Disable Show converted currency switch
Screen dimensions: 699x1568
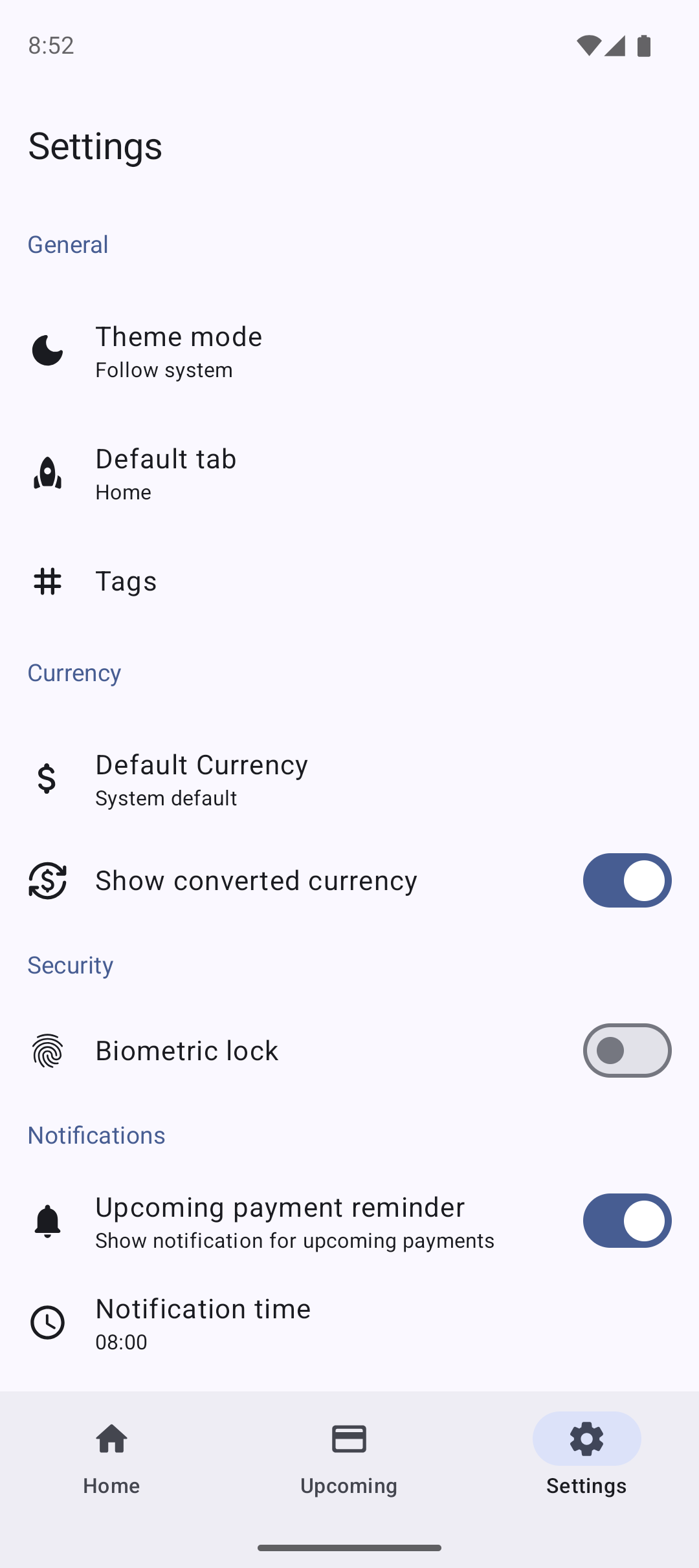point(627,880)
